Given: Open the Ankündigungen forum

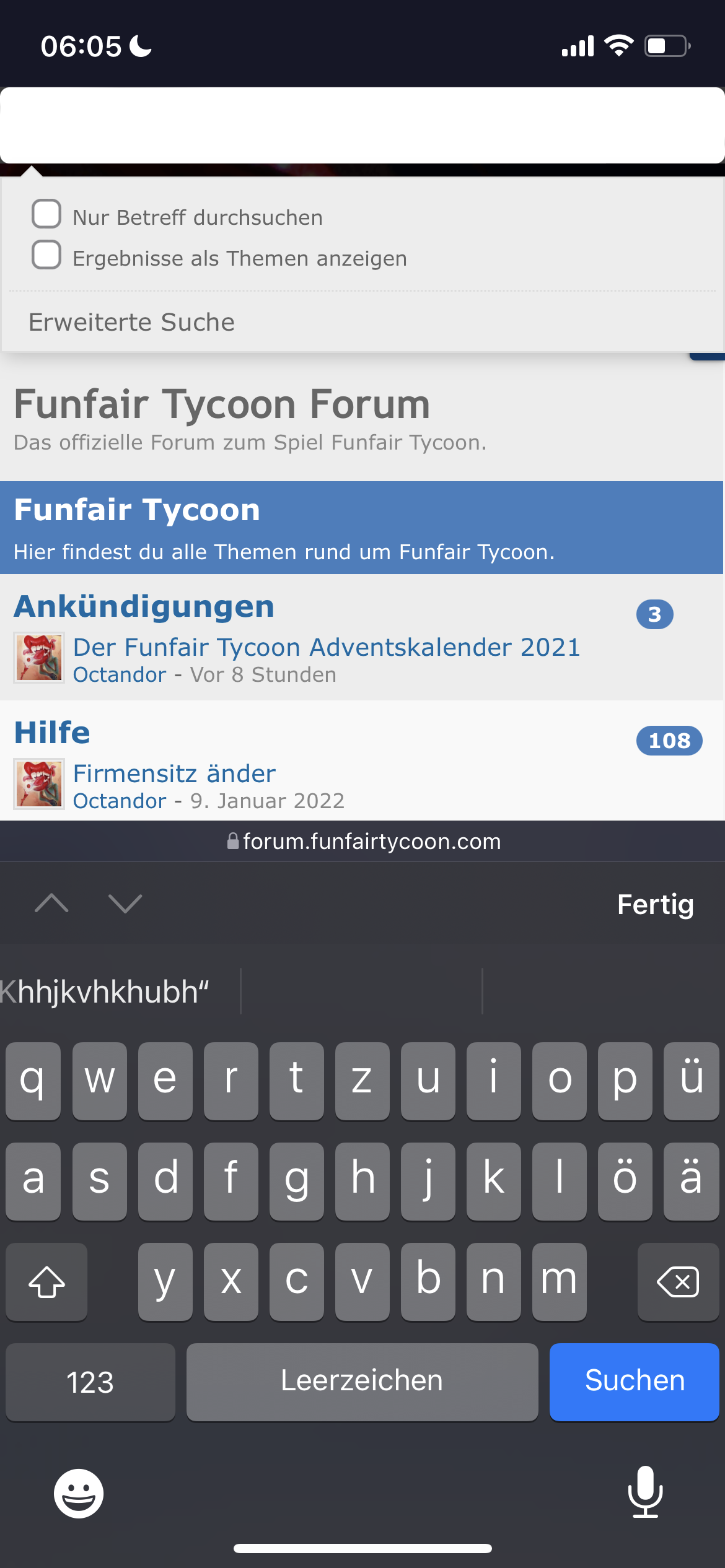Looking at the screenshot, I should pos(144,606).
